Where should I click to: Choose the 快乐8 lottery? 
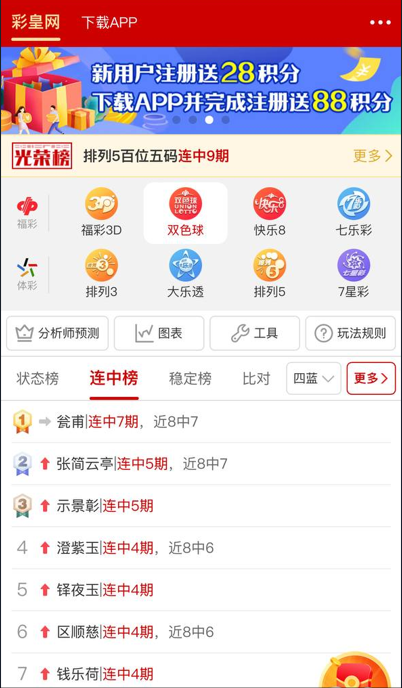click(269, 213)
